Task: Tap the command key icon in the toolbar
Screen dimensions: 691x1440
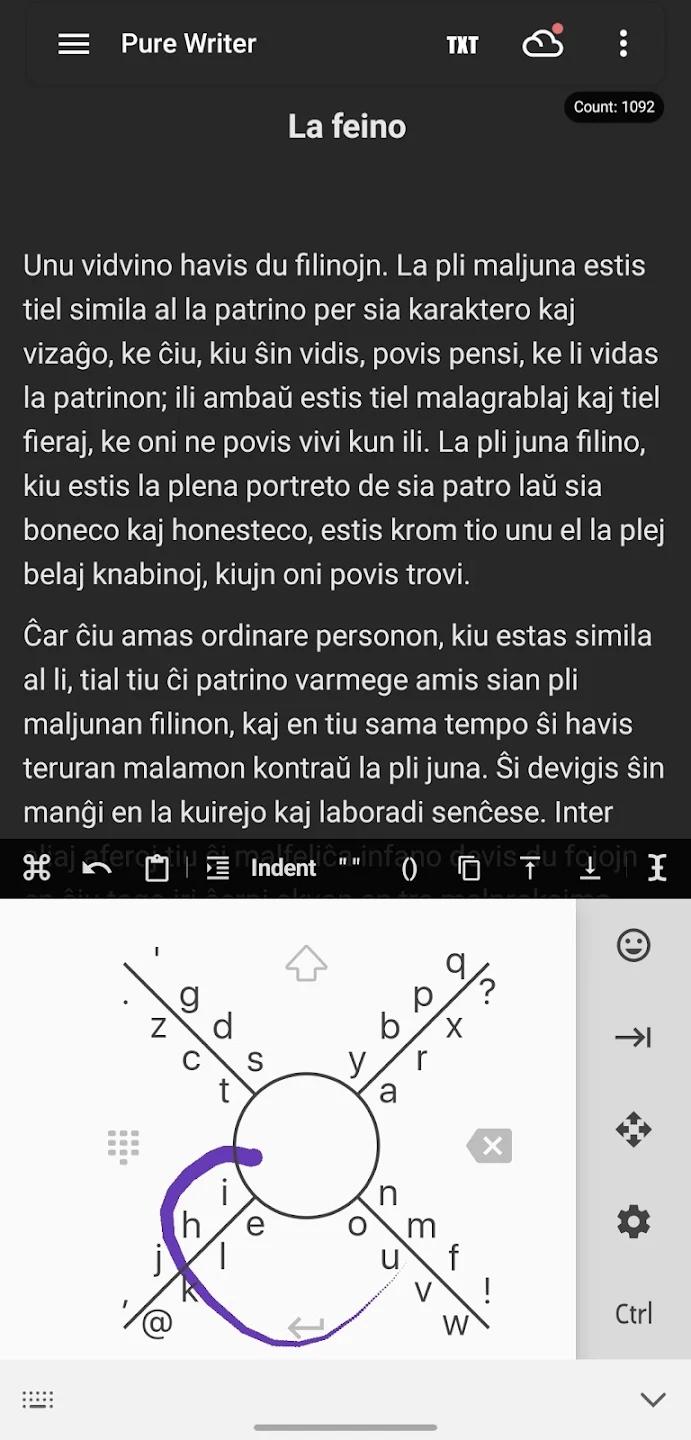Action: tap(37, 868)
